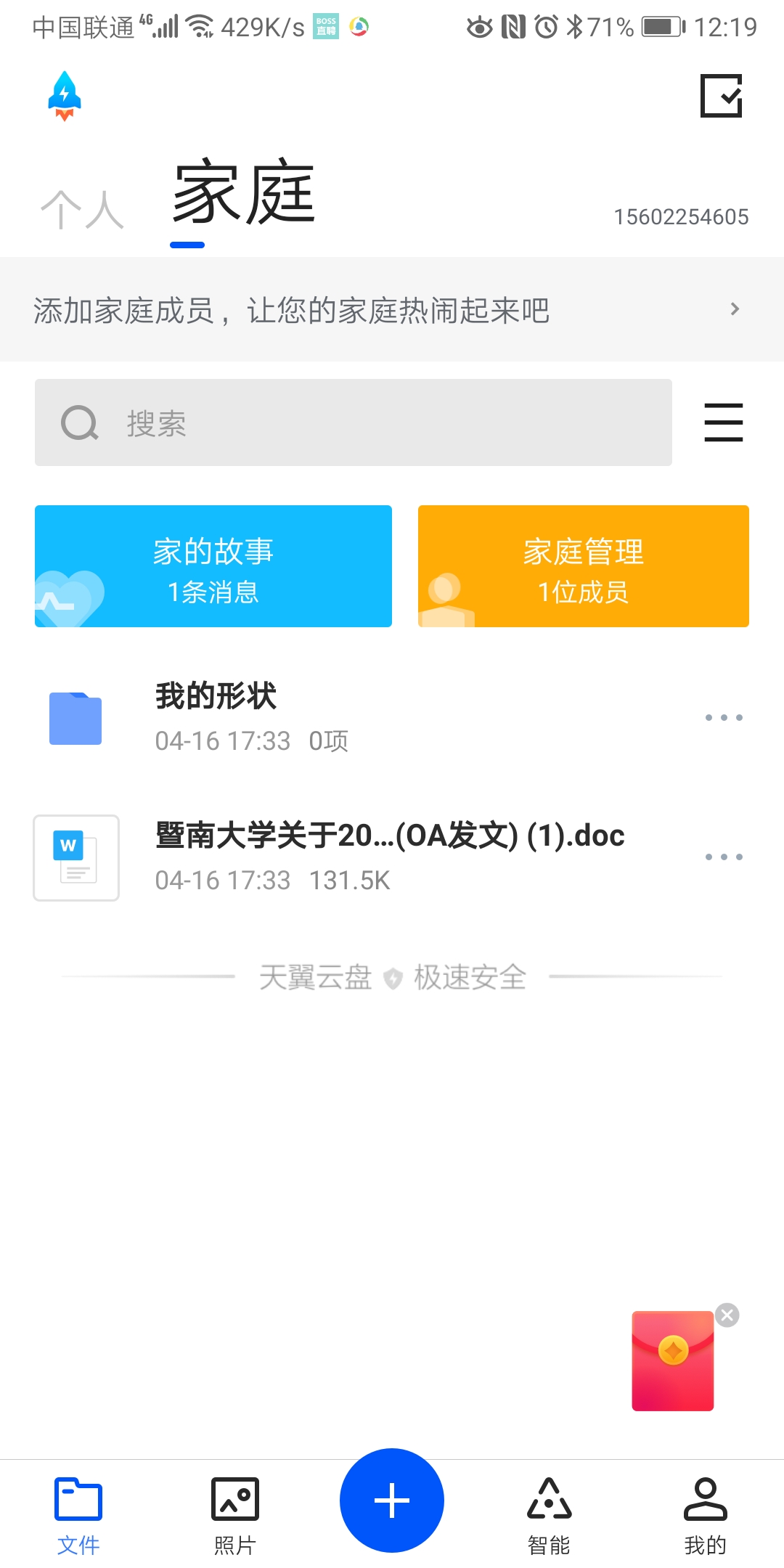Open options menu for 我的形状 folder

pos(723,717)
